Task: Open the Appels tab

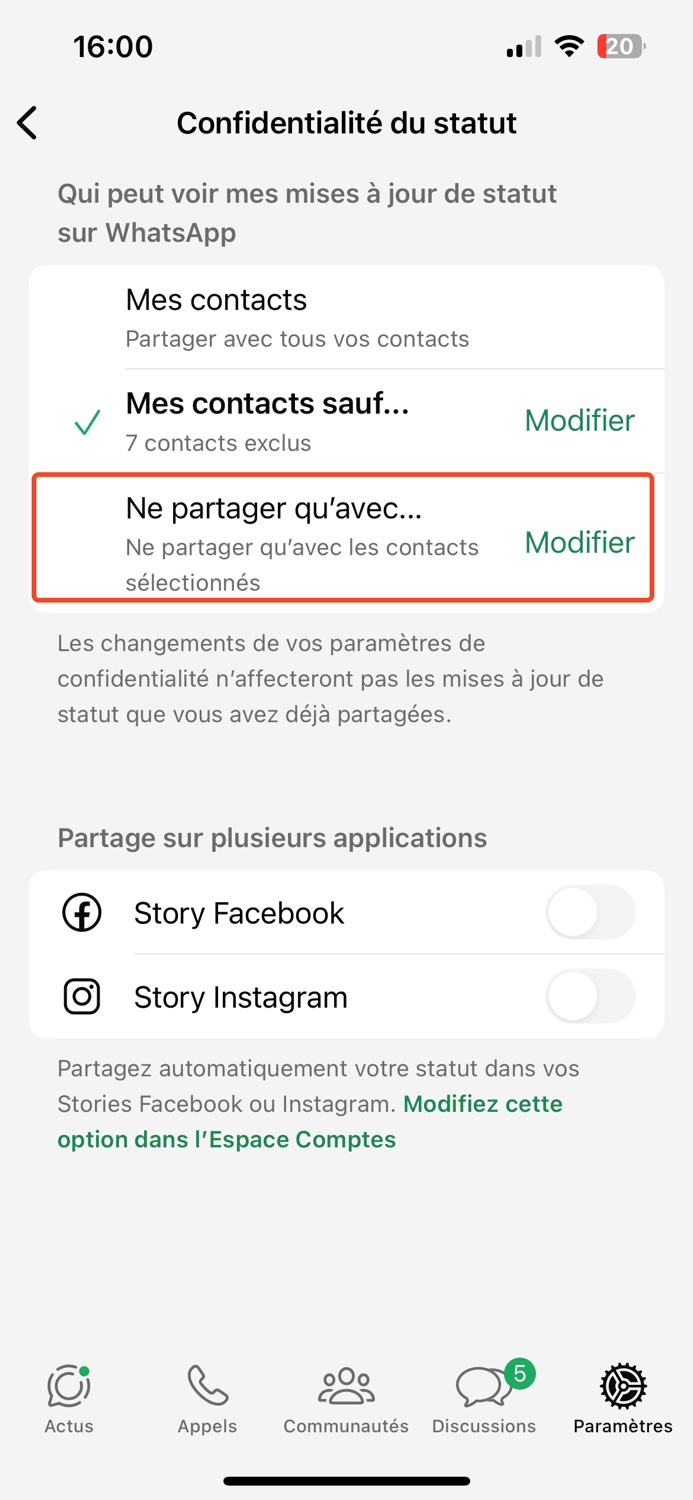Action: pos(207,1399)
